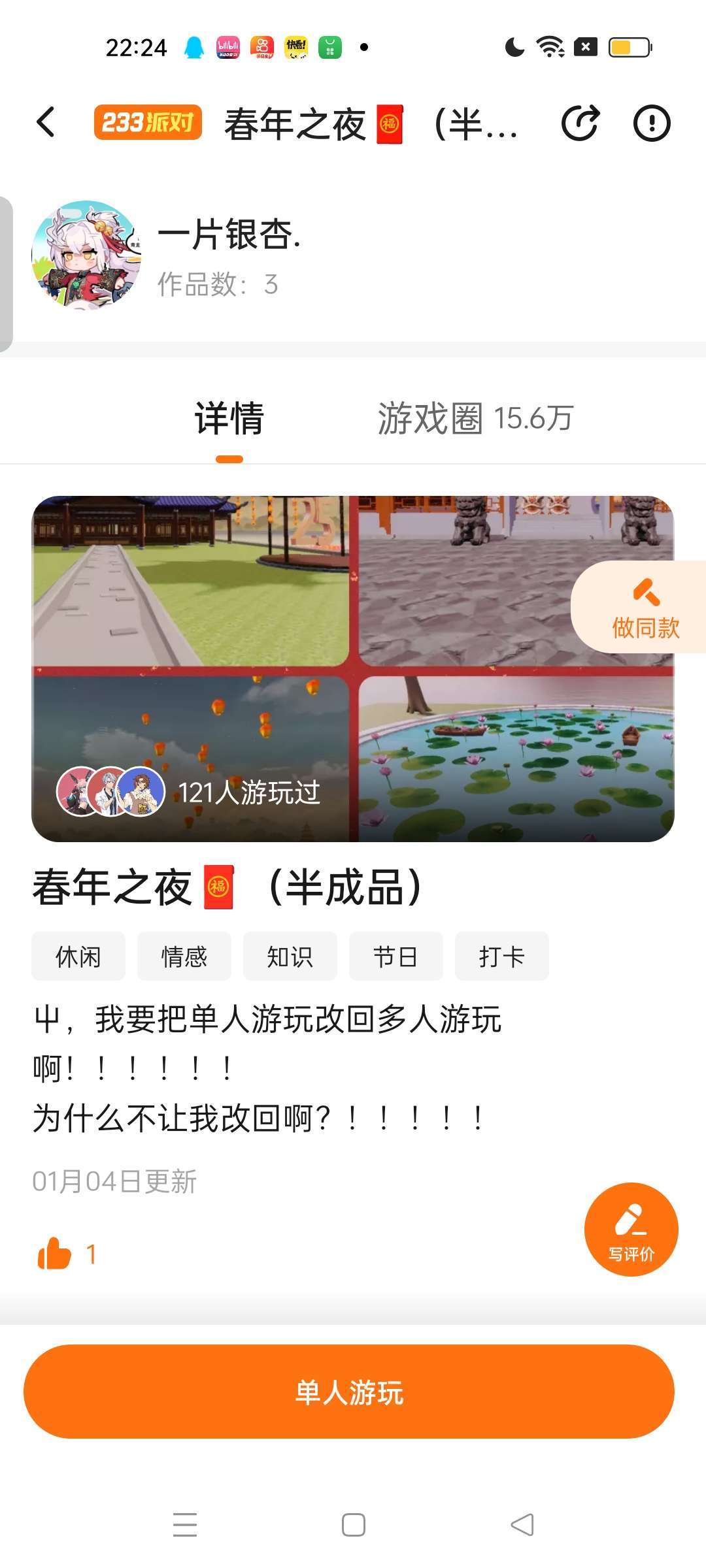Switch to the 游戏圈 tab
706x1568 pixels.
tap(475, 418)
